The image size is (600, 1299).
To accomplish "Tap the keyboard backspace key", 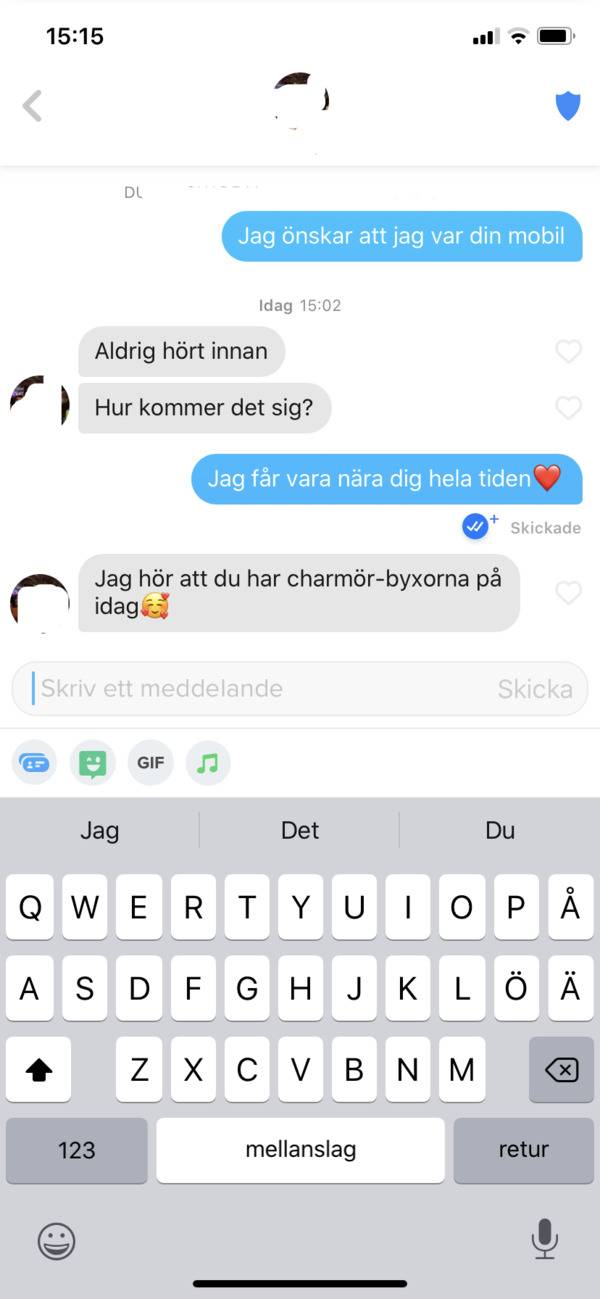I will tap(561, 1070).
